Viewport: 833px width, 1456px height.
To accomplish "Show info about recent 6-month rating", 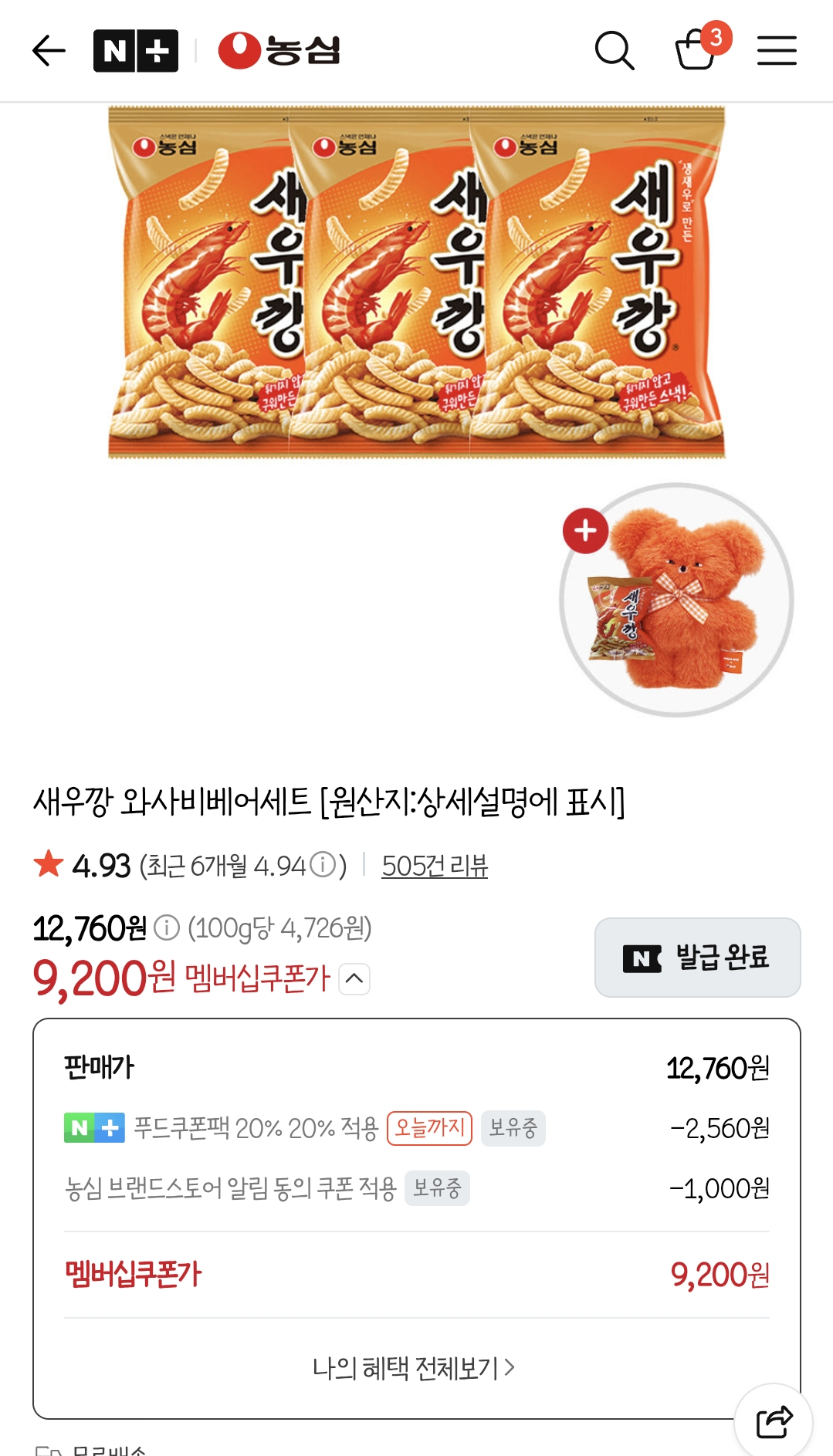I will 323,865.
